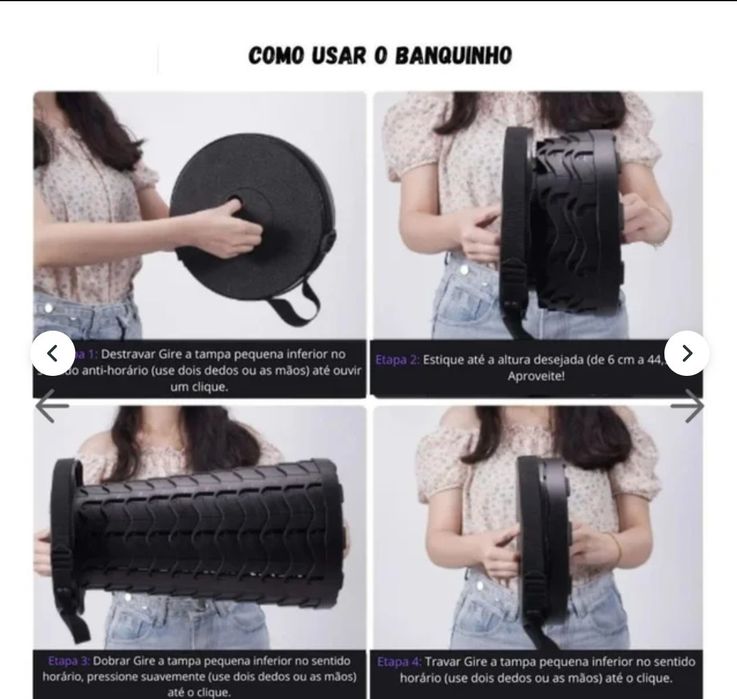Show the next image with the white round right chevron
This screenshot has width=737, height=699.
click(x=686, y=353)
